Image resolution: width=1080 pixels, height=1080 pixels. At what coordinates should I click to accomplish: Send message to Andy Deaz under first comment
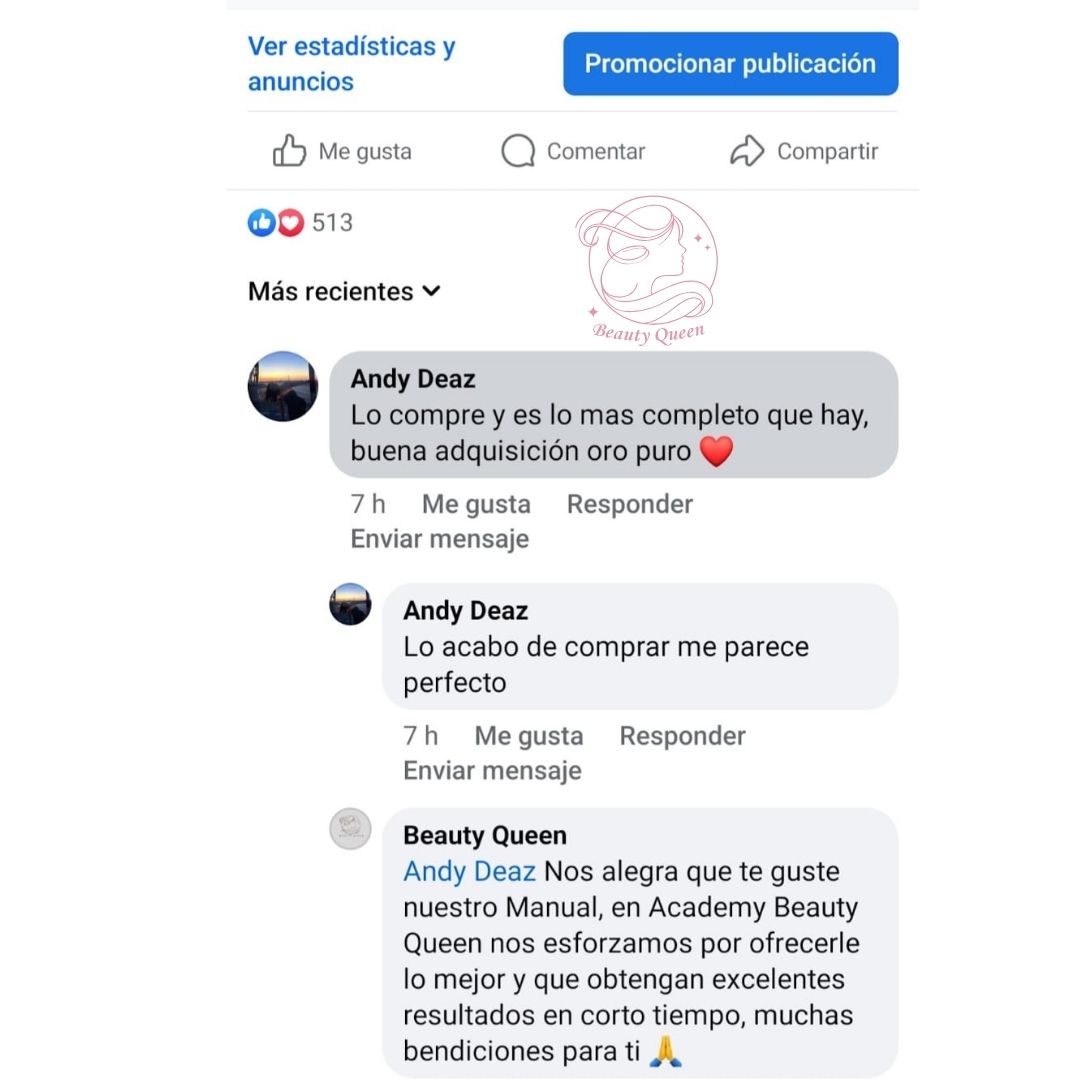[439, 539]
